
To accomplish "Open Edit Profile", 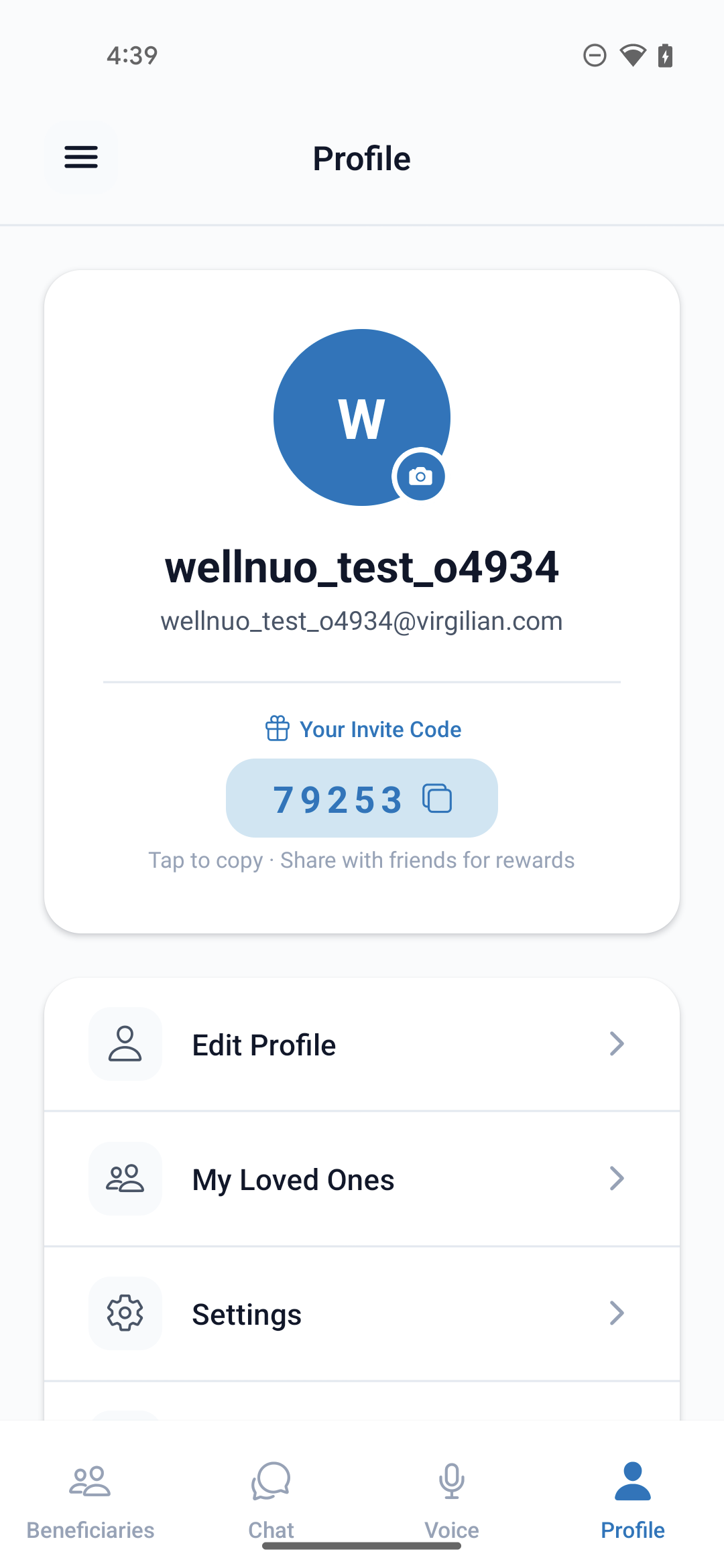I will pyautogui.click(x=362, y=1044).
